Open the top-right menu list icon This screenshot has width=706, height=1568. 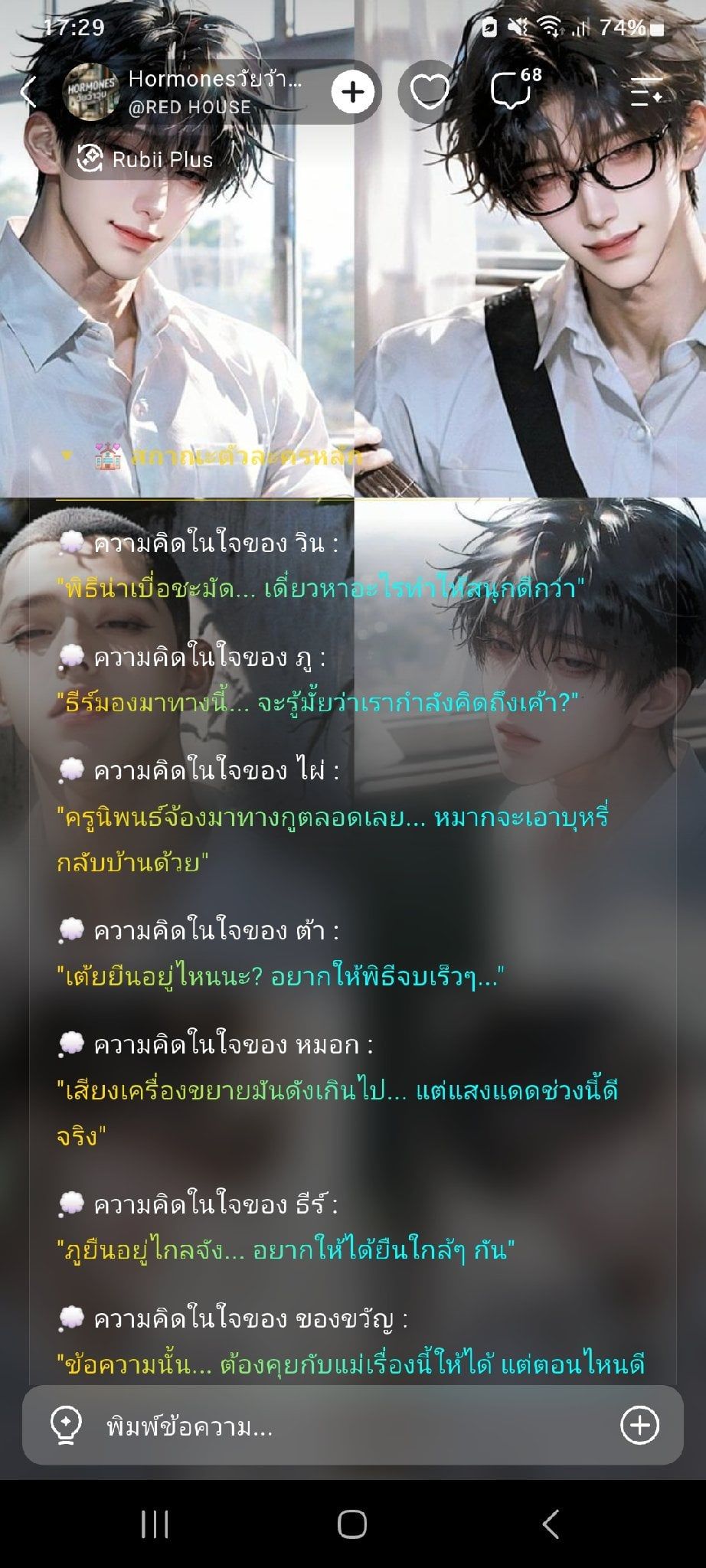point(647,93)
